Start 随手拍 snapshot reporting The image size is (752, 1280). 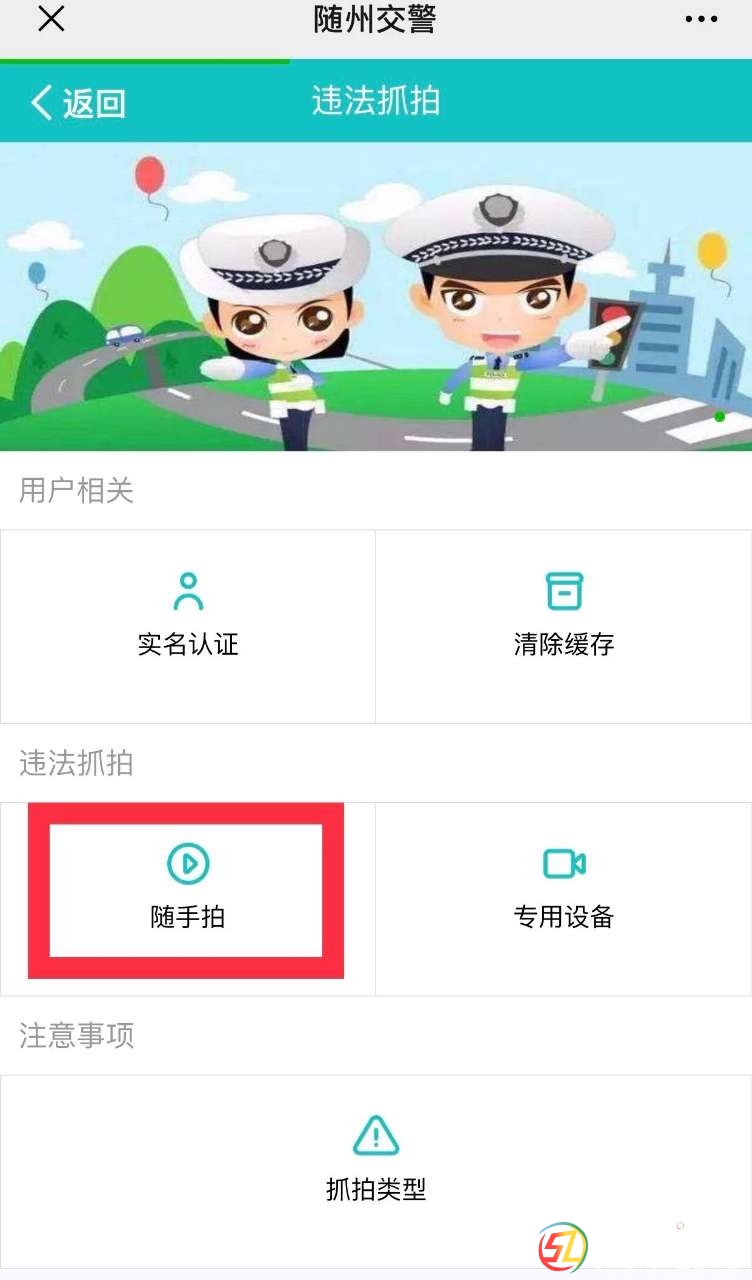188,889
